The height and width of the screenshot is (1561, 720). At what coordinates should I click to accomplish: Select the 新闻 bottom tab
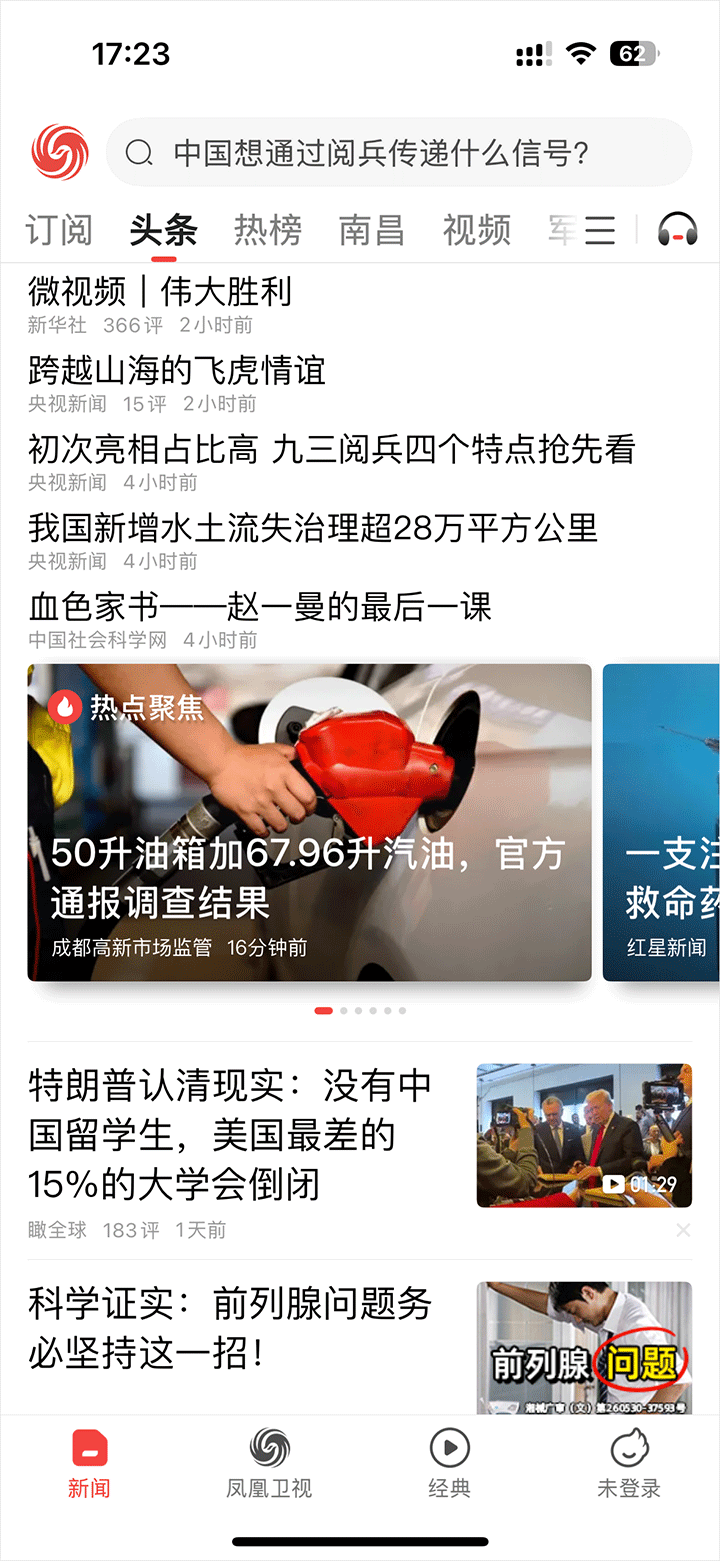89,1463
